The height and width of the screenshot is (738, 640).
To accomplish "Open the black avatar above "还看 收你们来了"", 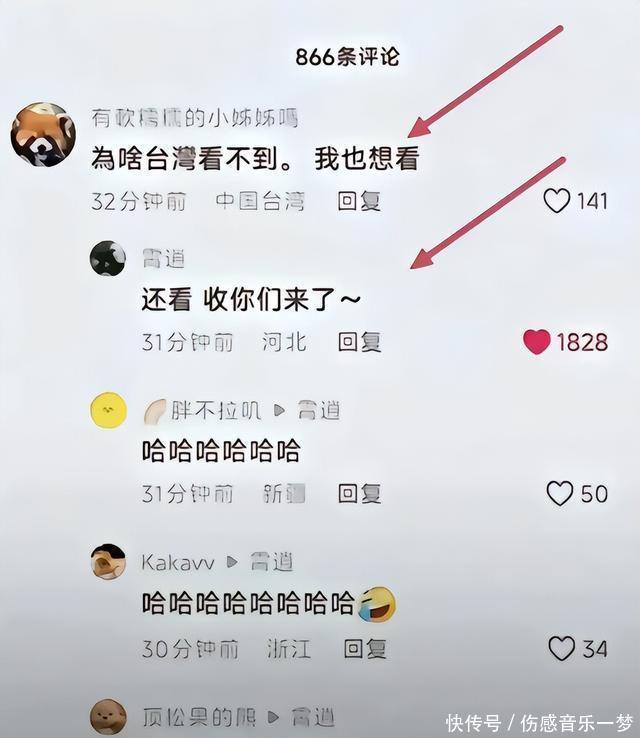I will click(108, 258).
